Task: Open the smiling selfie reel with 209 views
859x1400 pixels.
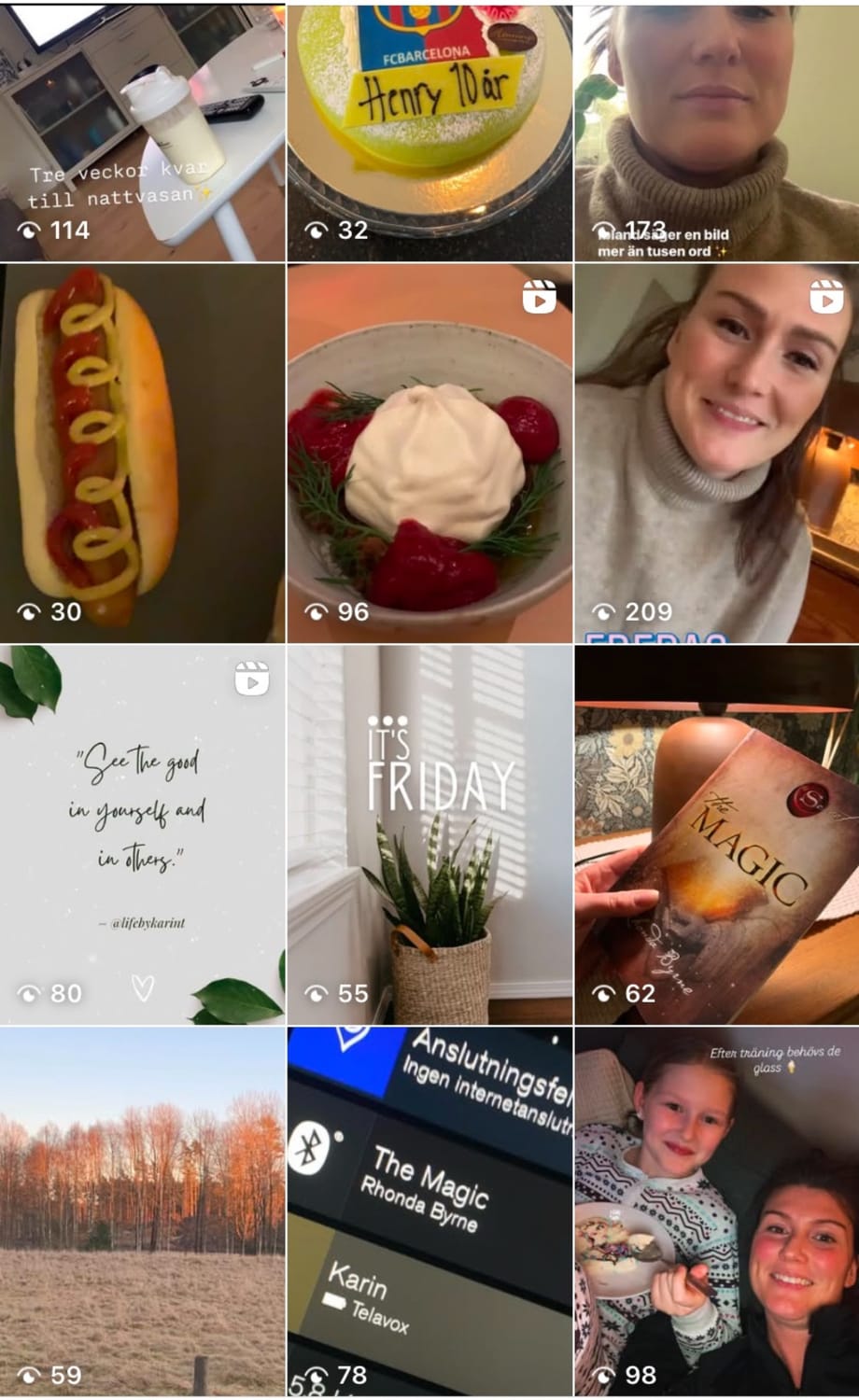Action: click(716, 453)
